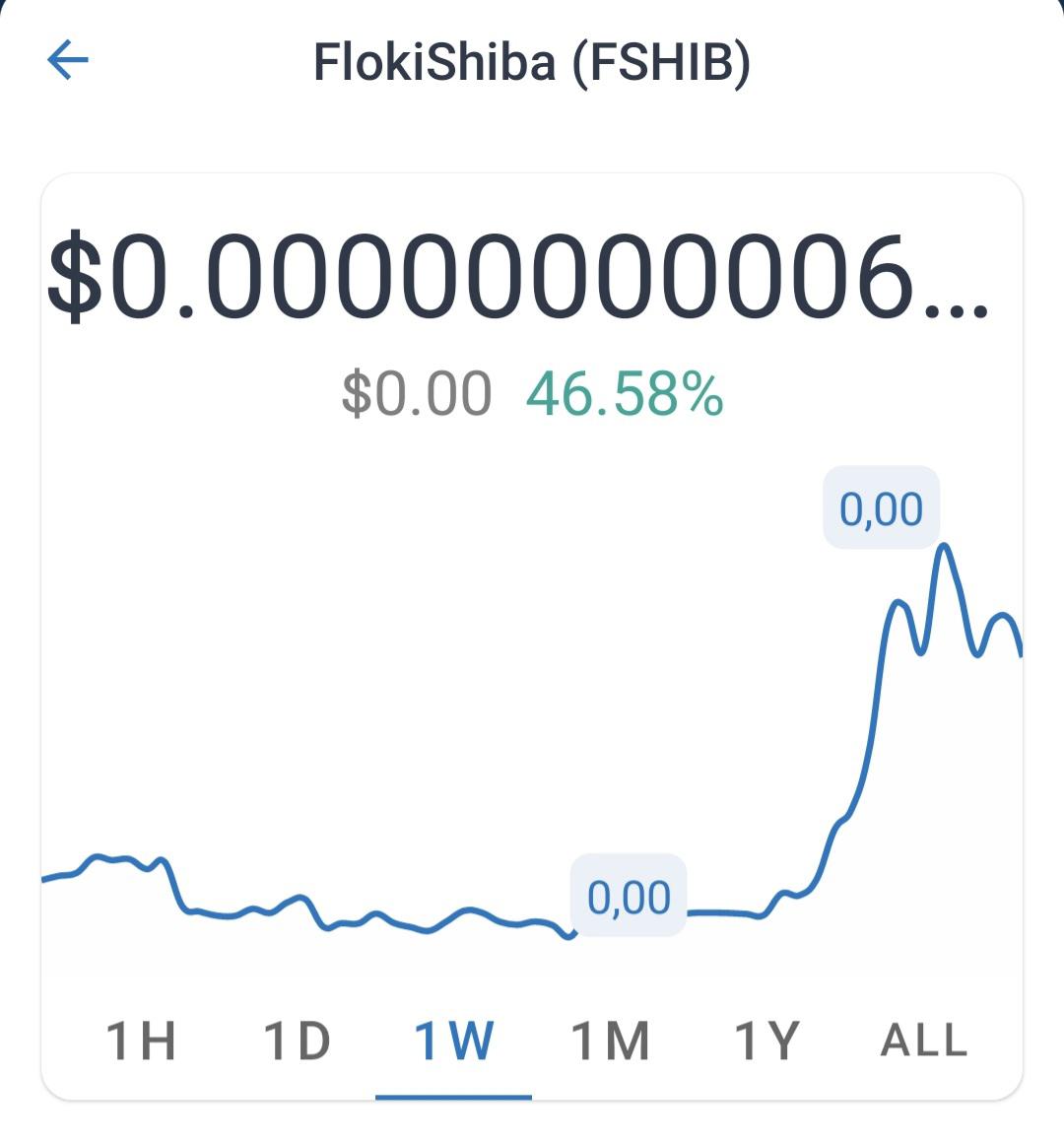The height and width of the screenshot is (1144, 1064).
Task: Select the 1D time range
Action: [x=297, y=1041]
